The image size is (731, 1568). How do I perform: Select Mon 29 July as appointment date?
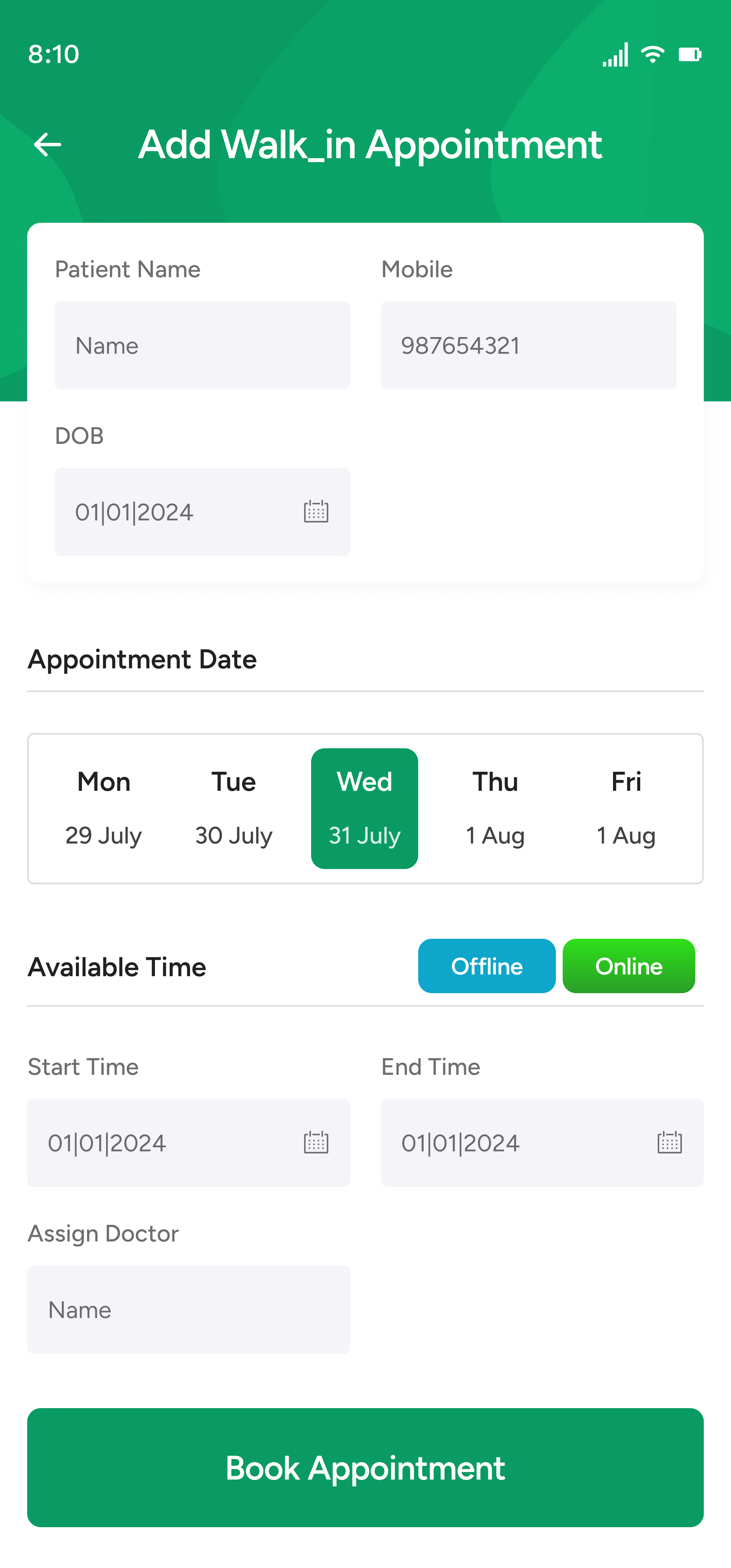[103, 808]
